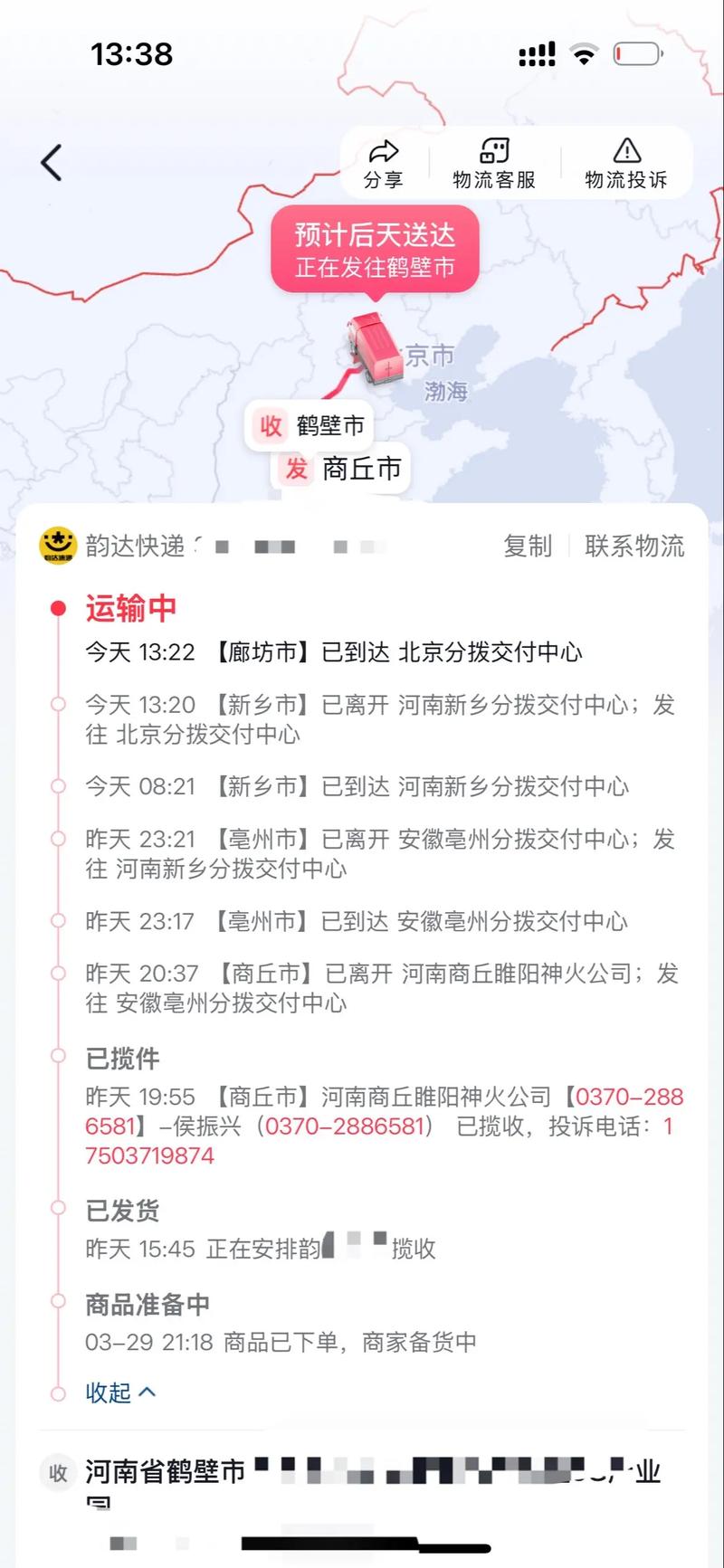Go back using the arrow icon
Image resolution: width=724 pixels, height=1568 pixels.
click(52, 163)
